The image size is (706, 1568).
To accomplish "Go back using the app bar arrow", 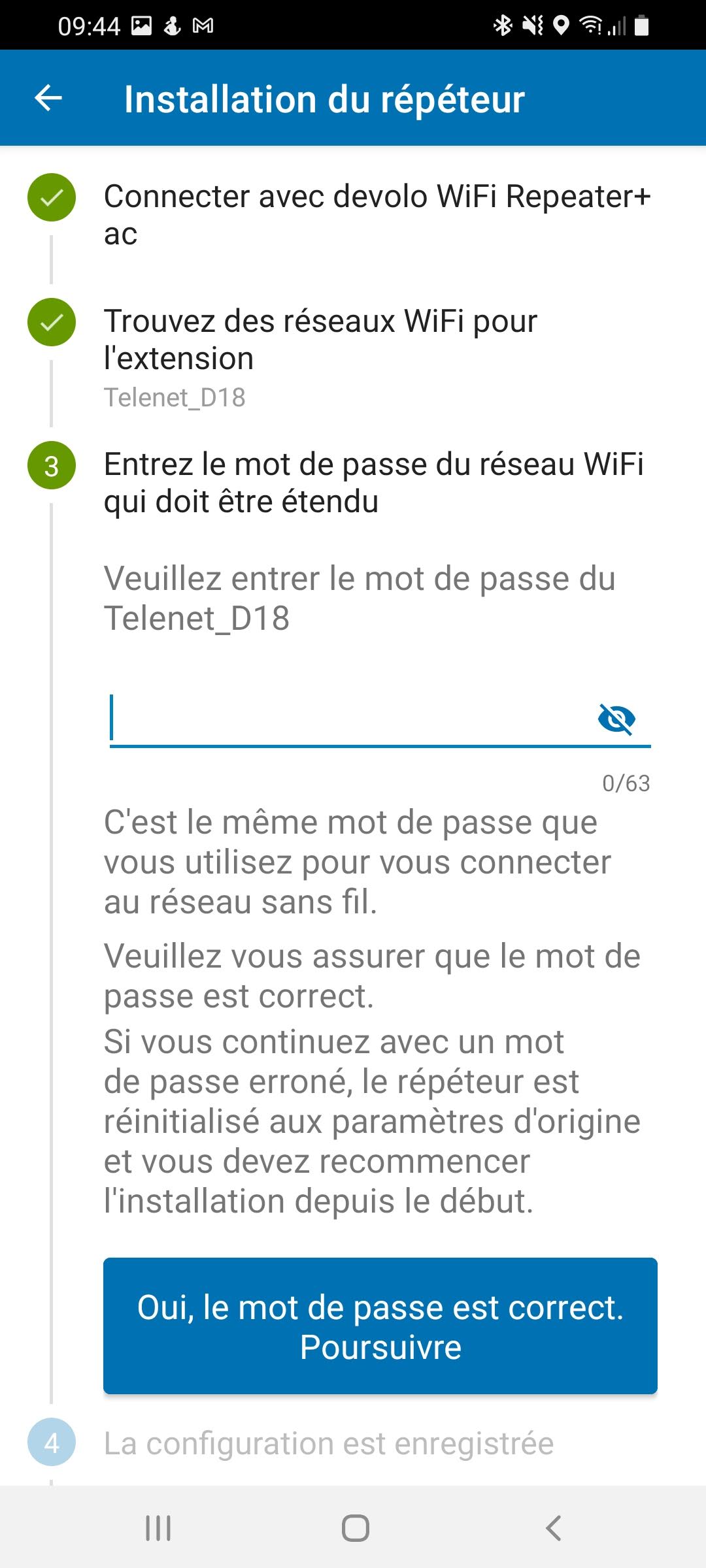I will [x=48, y=99].
